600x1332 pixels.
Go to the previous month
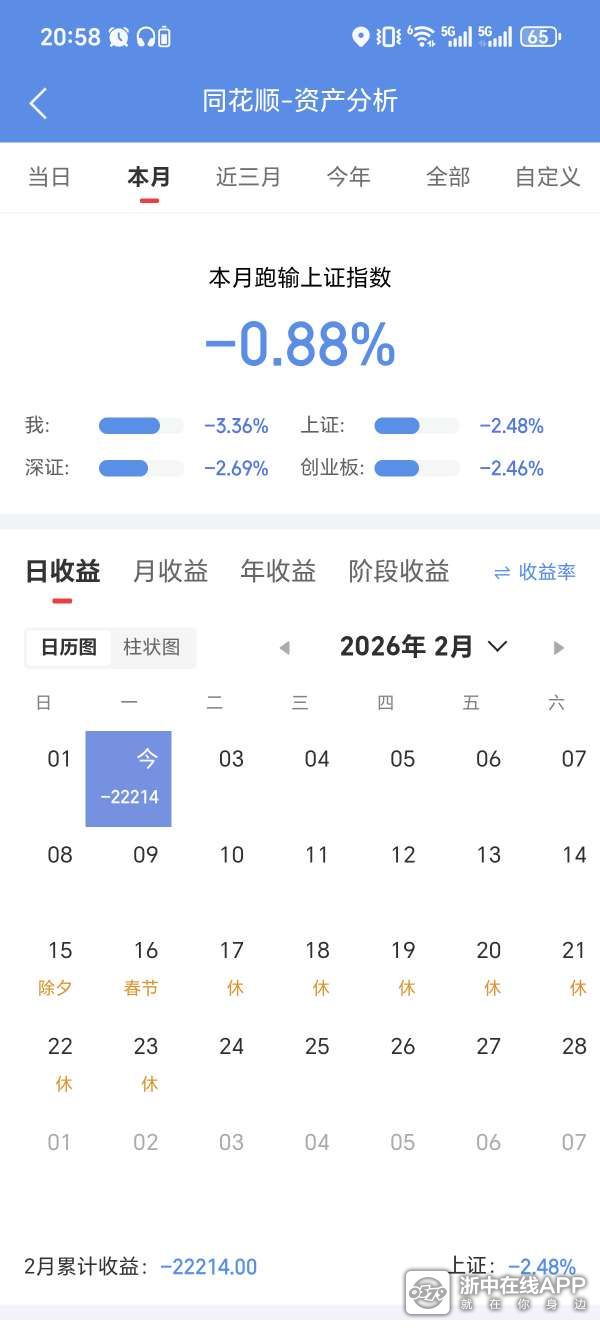pyautogui.click(x=284, y=648)
